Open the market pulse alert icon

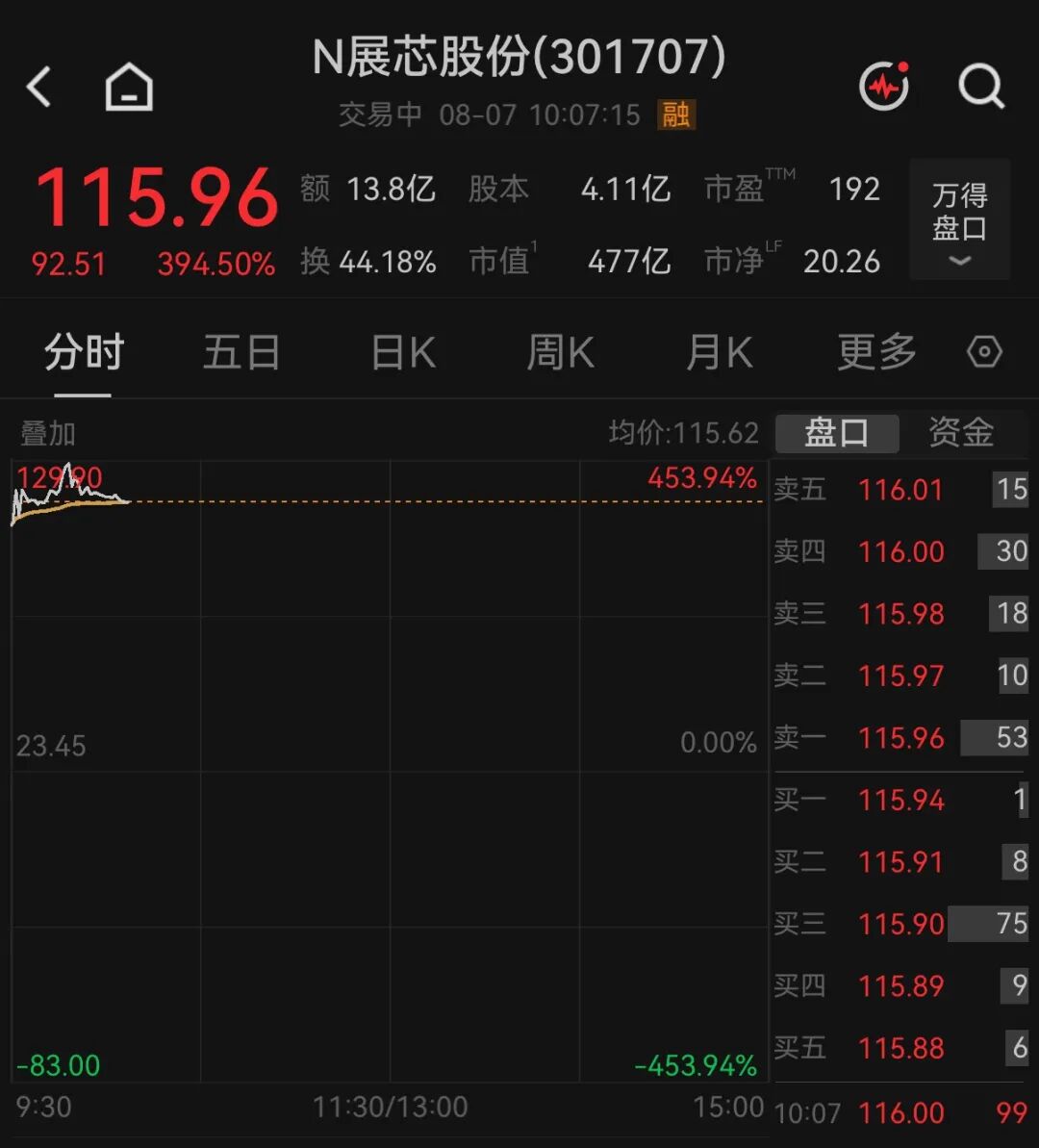coord(884,87)
